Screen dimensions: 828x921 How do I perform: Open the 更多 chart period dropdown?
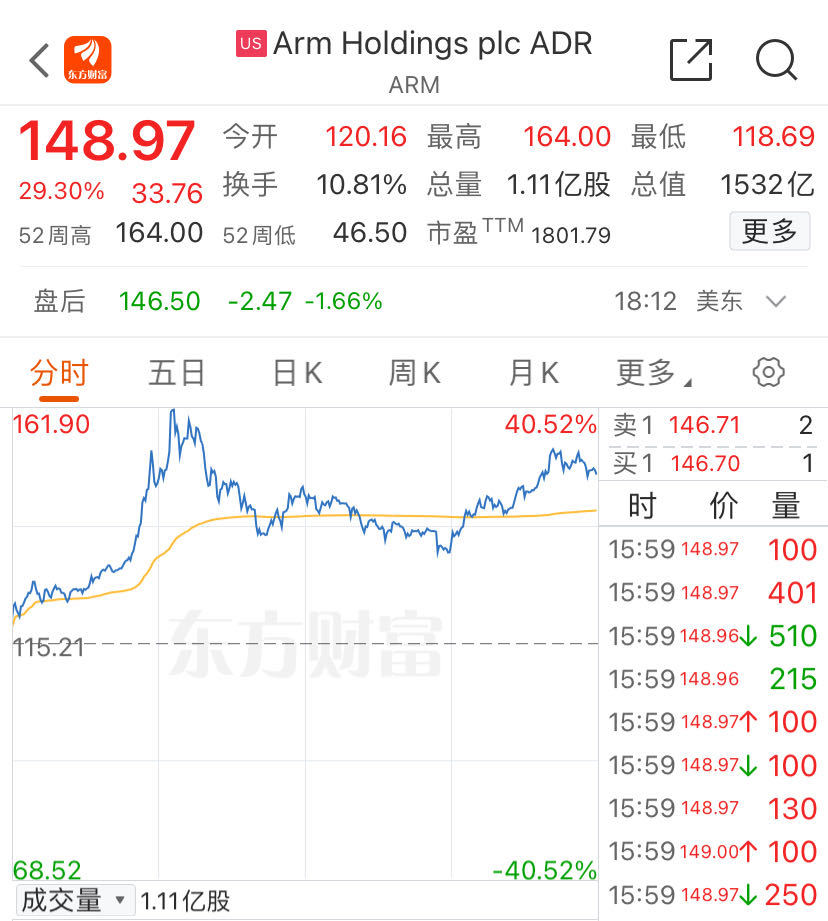654,373
